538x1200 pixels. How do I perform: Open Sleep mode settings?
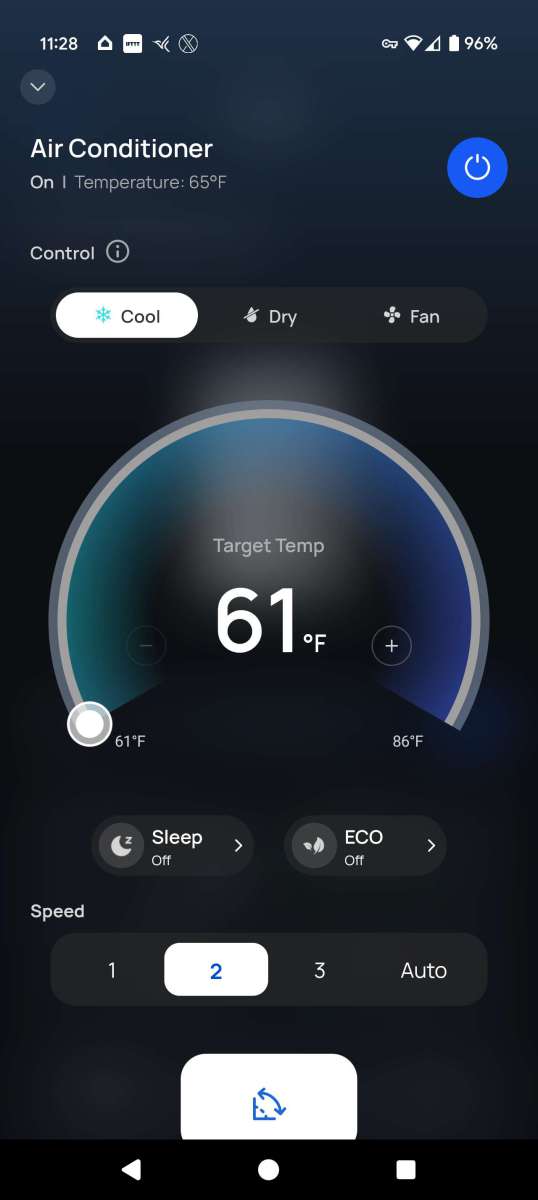click(172, 846)
